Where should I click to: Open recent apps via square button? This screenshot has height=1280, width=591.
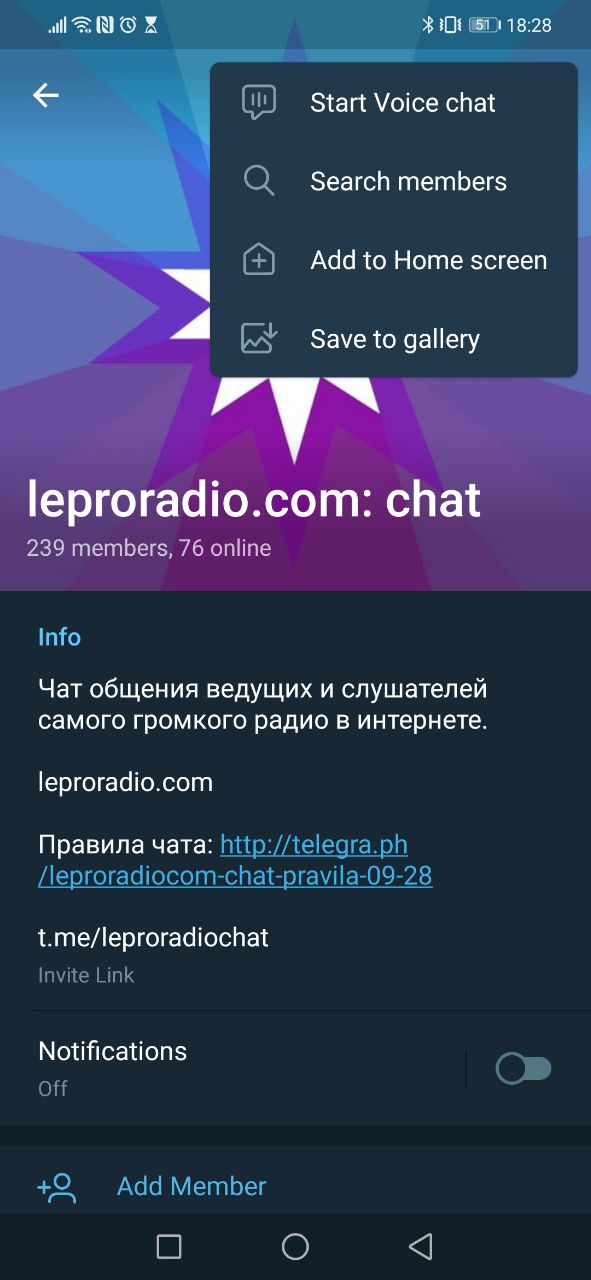169,1246
